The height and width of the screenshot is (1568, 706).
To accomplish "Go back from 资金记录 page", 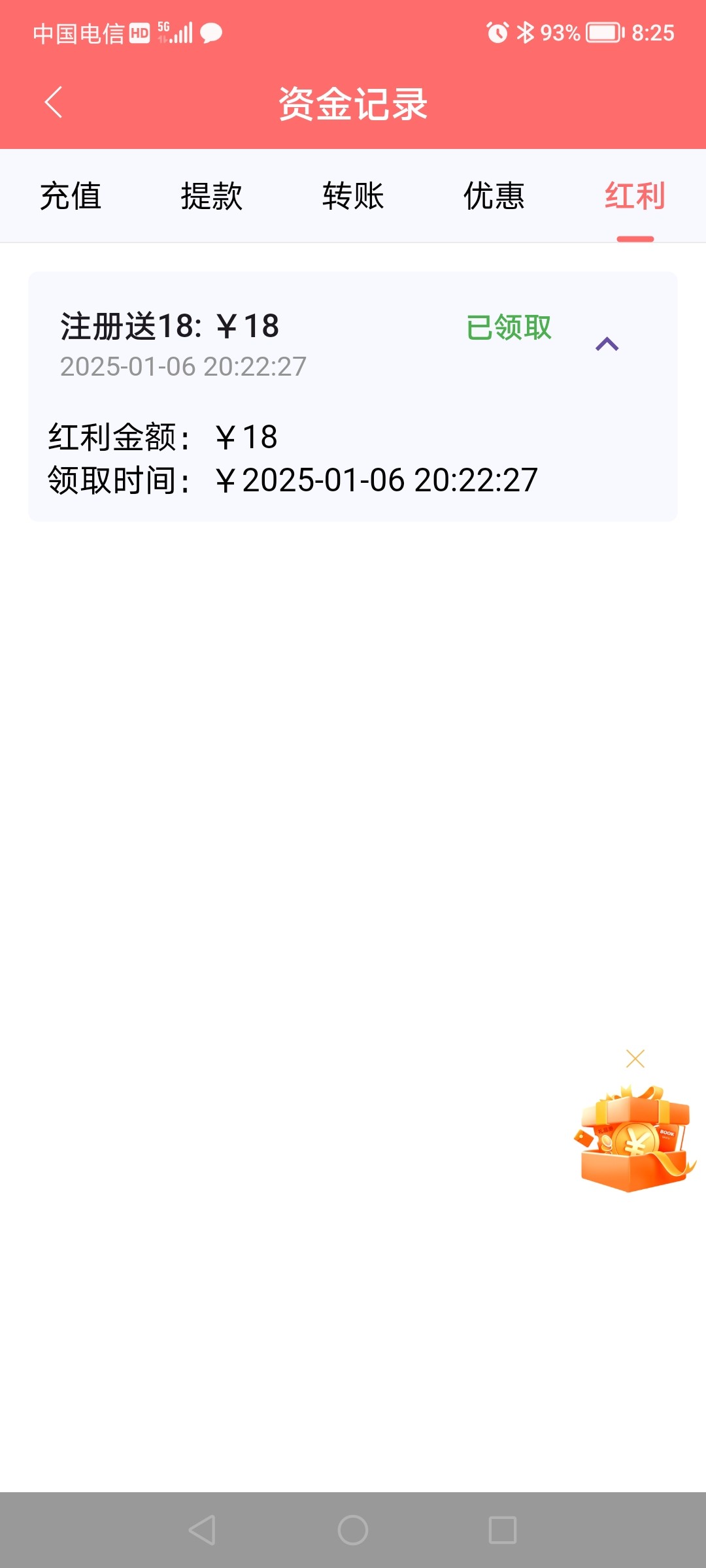I will click(54, 103).
